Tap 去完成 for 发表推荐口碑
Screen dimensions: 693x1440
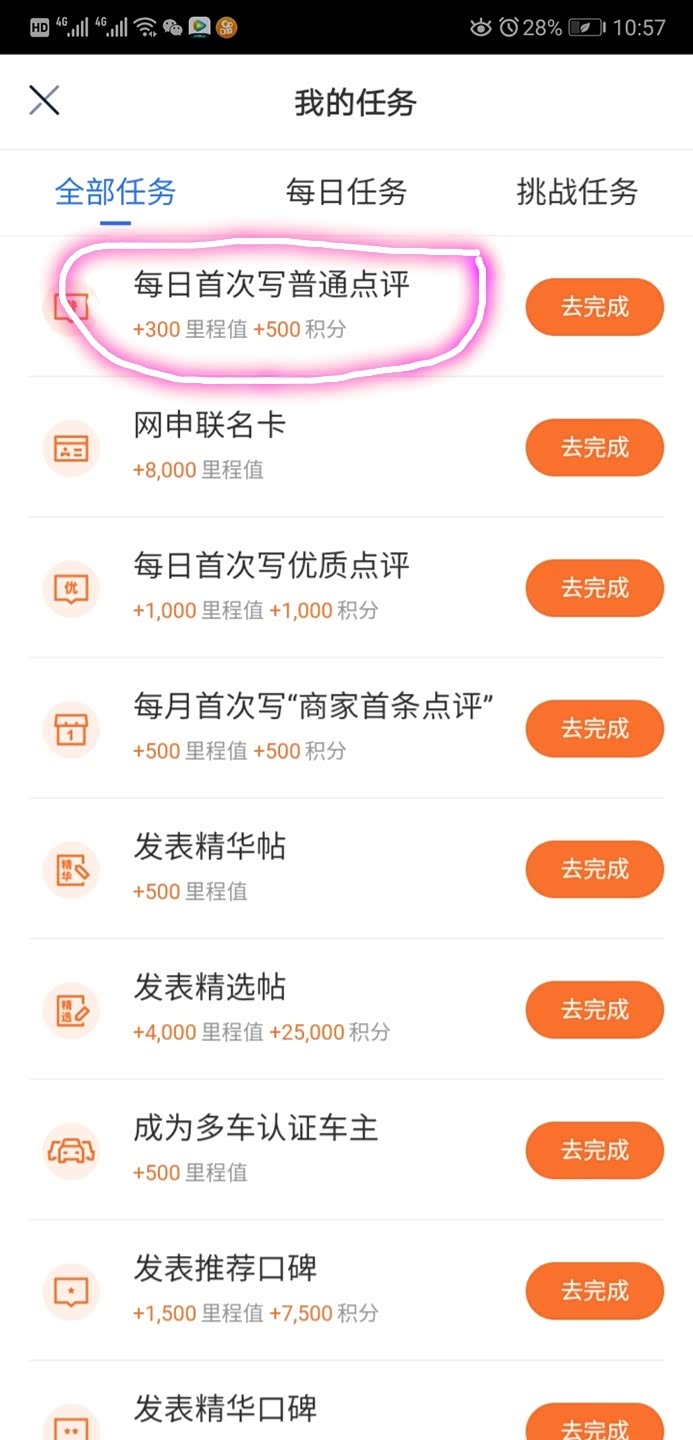(x=595, y=1290)
